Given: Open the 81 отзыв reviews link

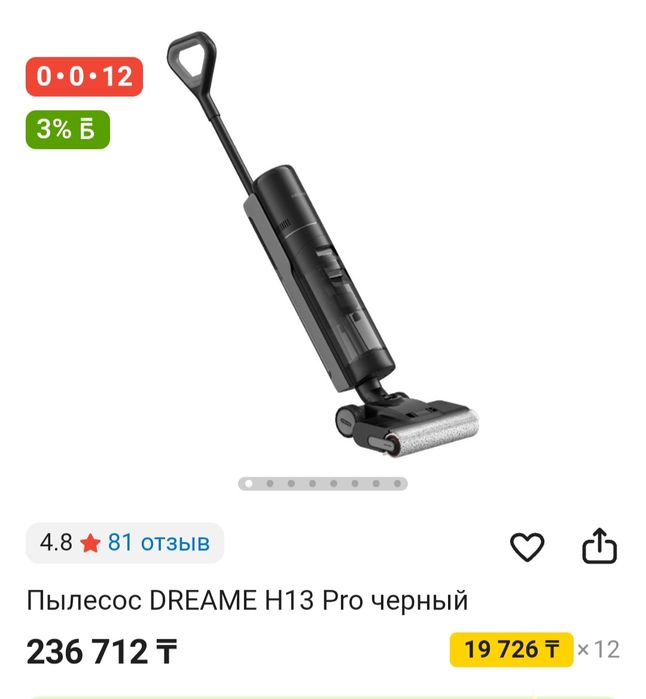Looking at the screenshot, I should click(159, 543).
